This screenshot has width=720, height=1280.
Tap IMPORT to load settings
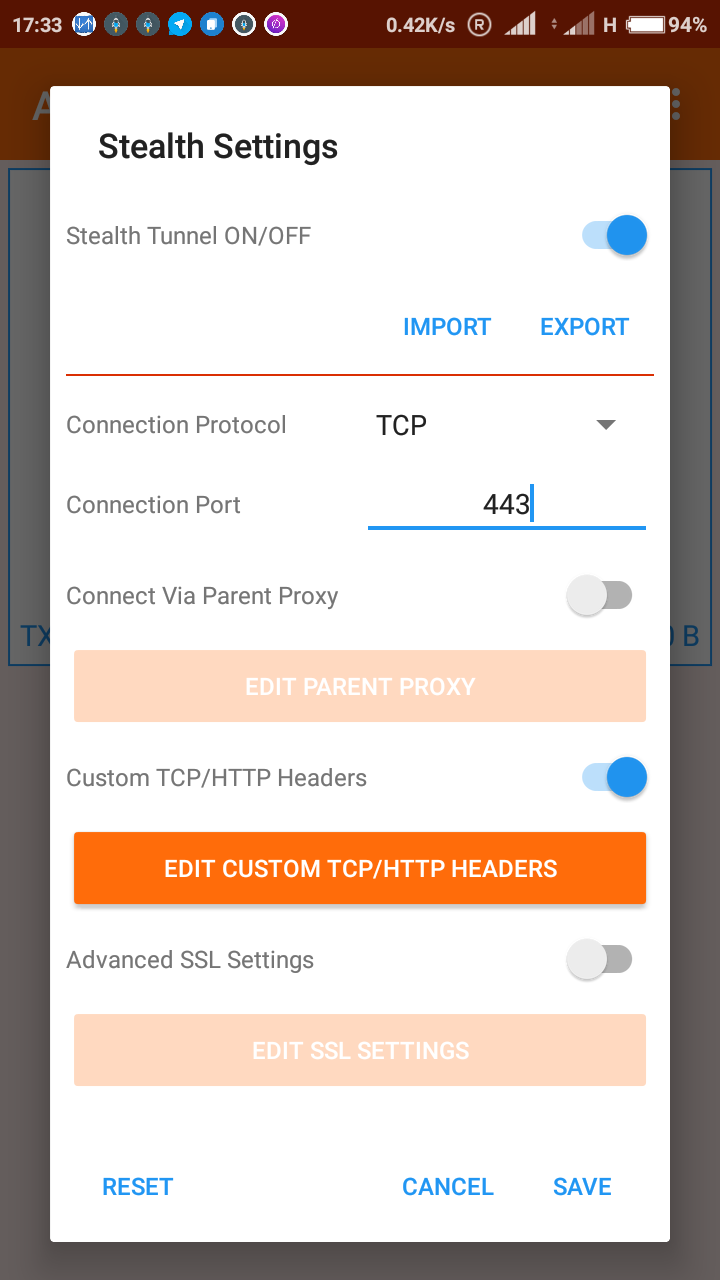(x=447, y=327)
